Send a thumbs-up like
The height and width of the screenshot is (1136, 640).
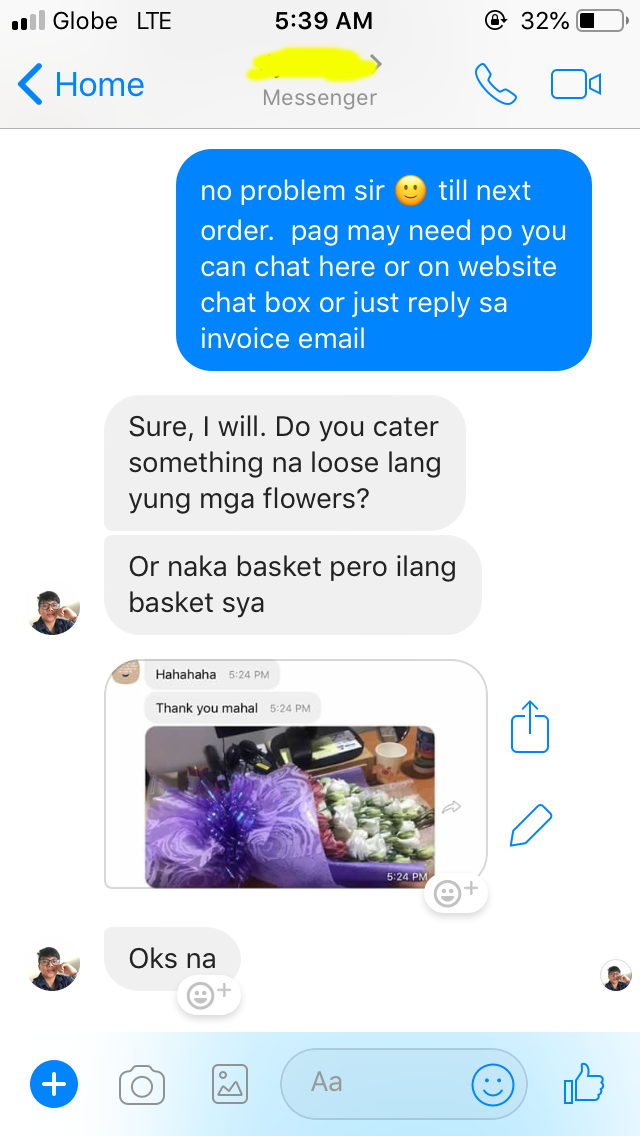584,1083
